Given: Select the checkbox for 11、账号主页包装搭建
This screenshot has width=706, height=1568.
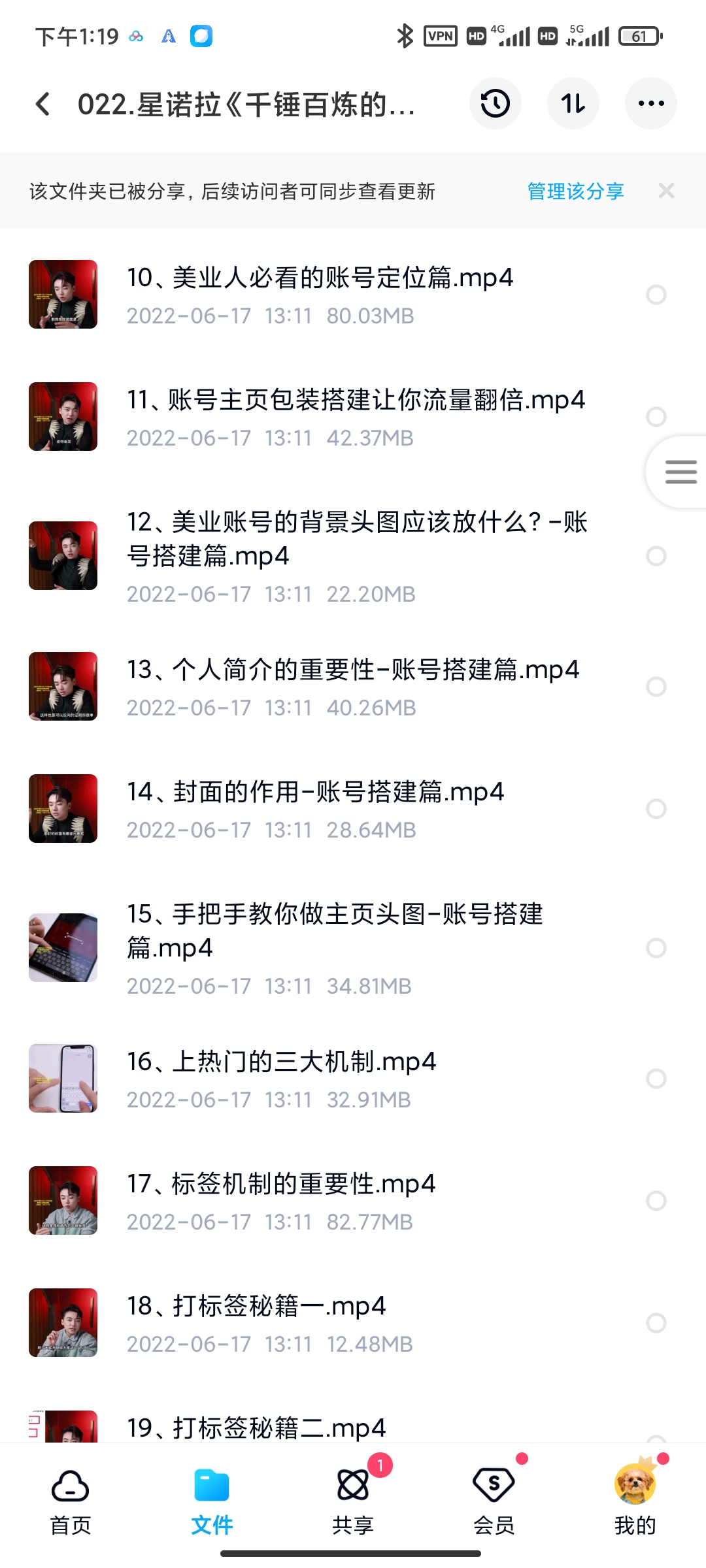Looking at the screenshot, I should tap(656, 417).
